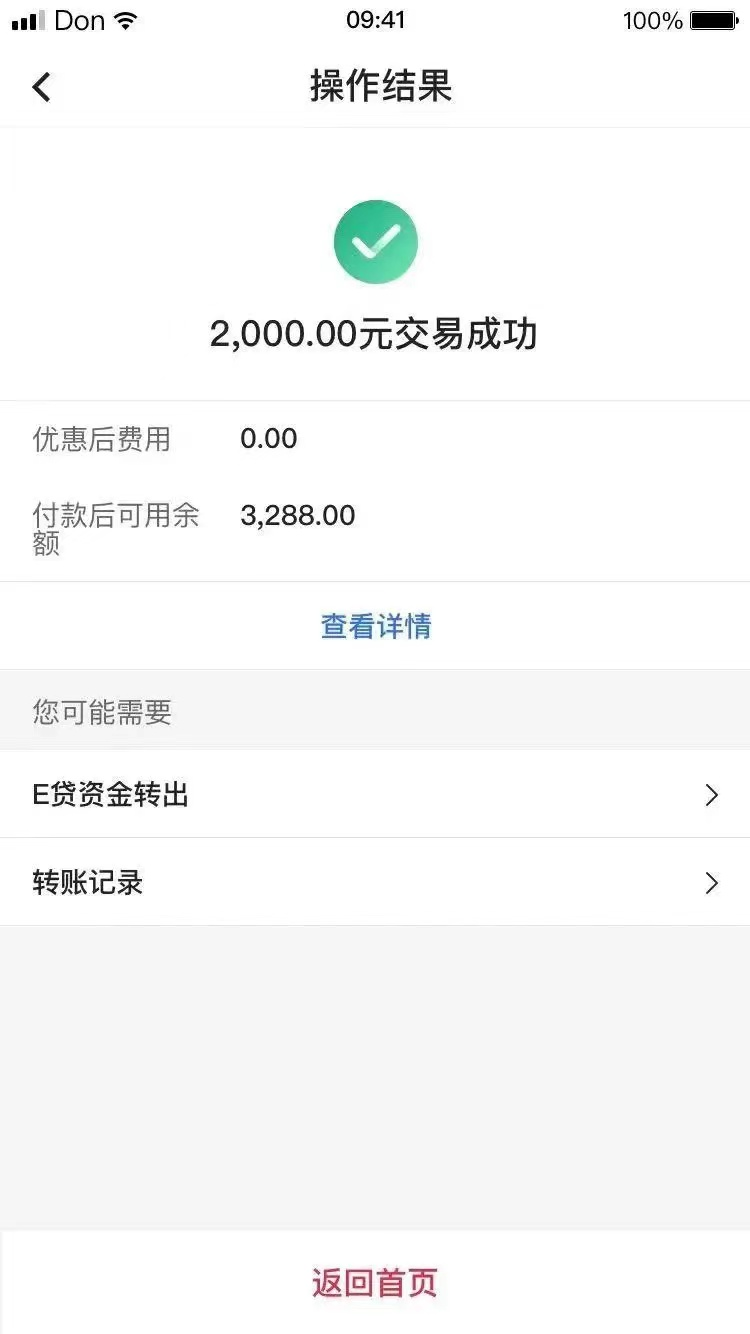The image size is (750, 1334).
Task: Open 转账记录 transfer records entry
Action: point(375,883)
